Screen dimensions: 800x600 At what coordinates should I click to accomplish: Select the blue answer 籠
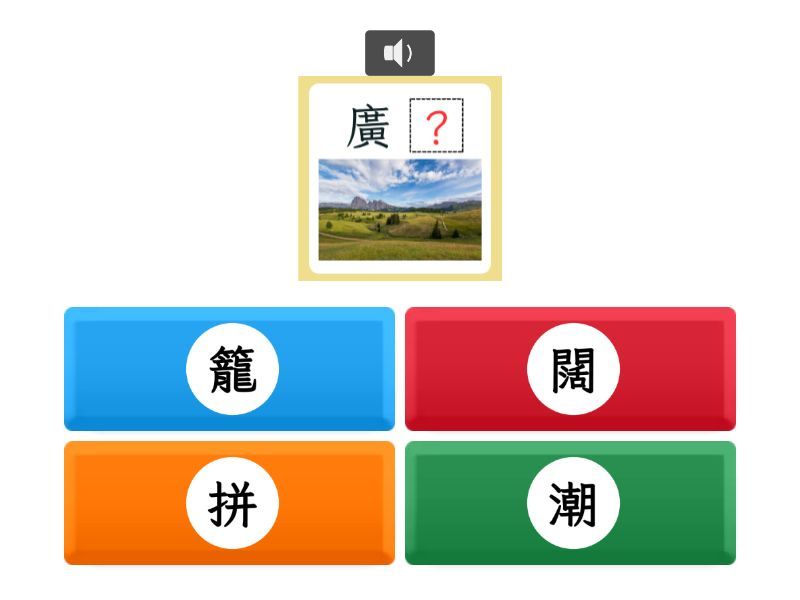(230, 369)
